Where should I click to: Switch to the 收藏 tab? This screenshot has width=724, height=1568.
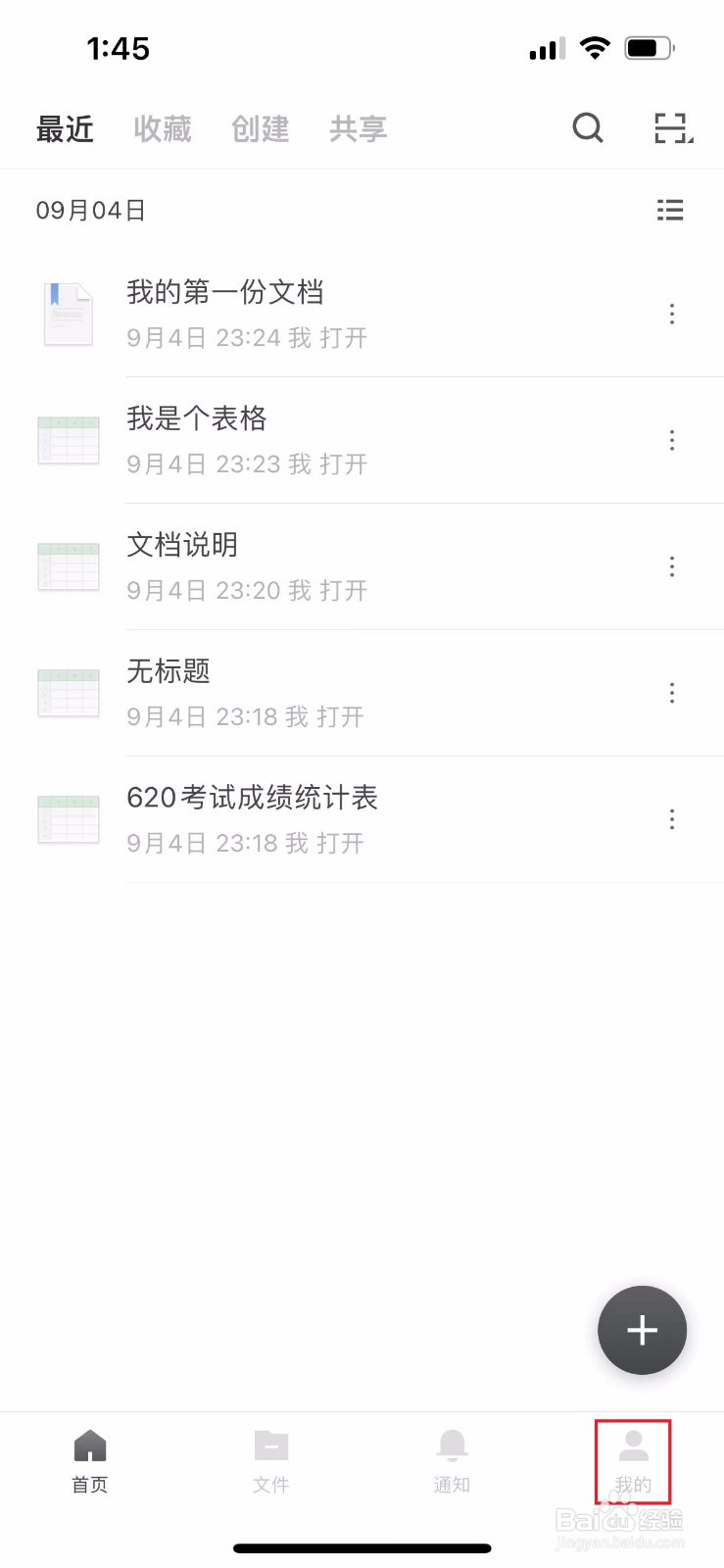click(162, 128)
